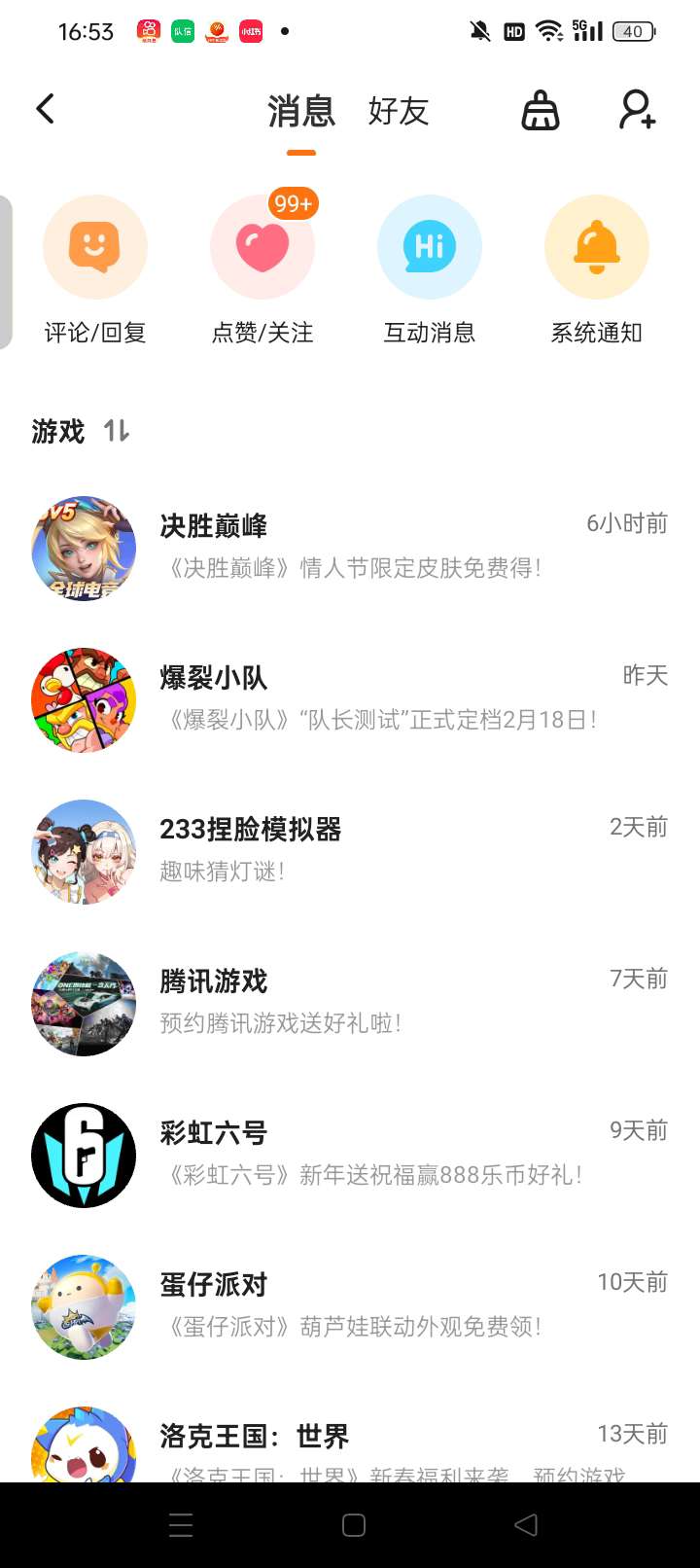The height and width of the screenshot is (1568, 700).
Task: Open 系统通知
Action: 597,269
